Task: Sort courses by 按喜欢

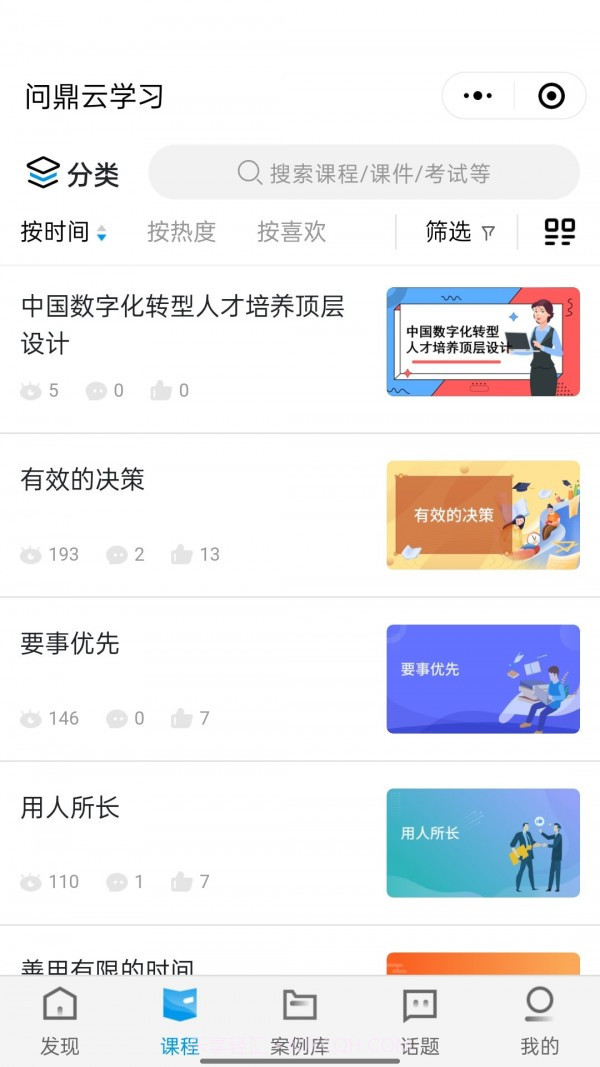Action: coord(291,232)
